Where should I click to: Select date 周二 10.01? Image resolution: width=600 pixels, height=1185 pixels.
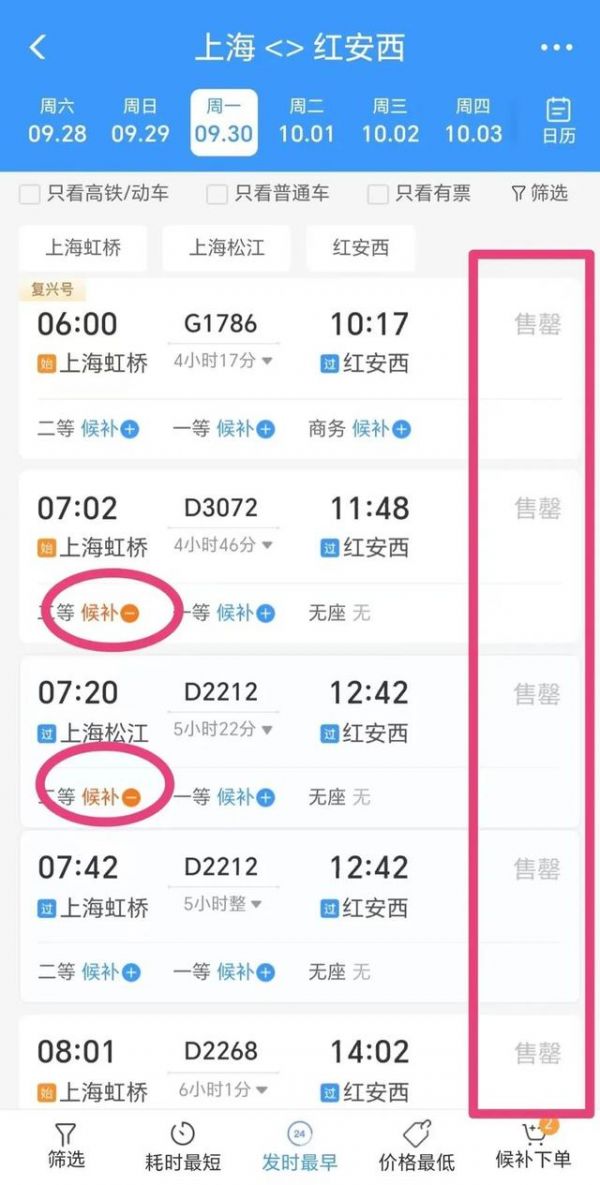[306, 122]
